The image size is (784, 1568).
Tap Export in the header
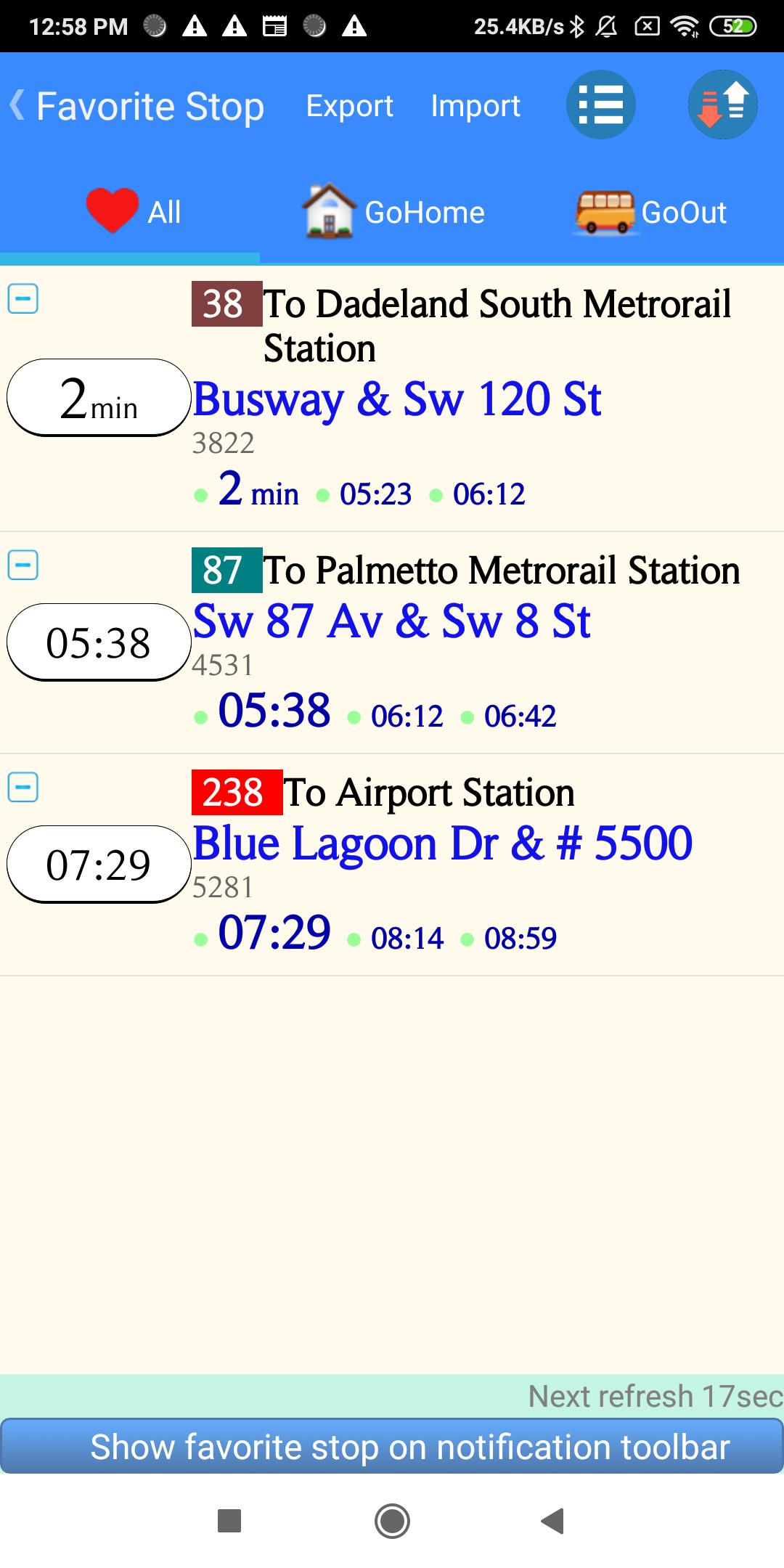tap(349, 106)
